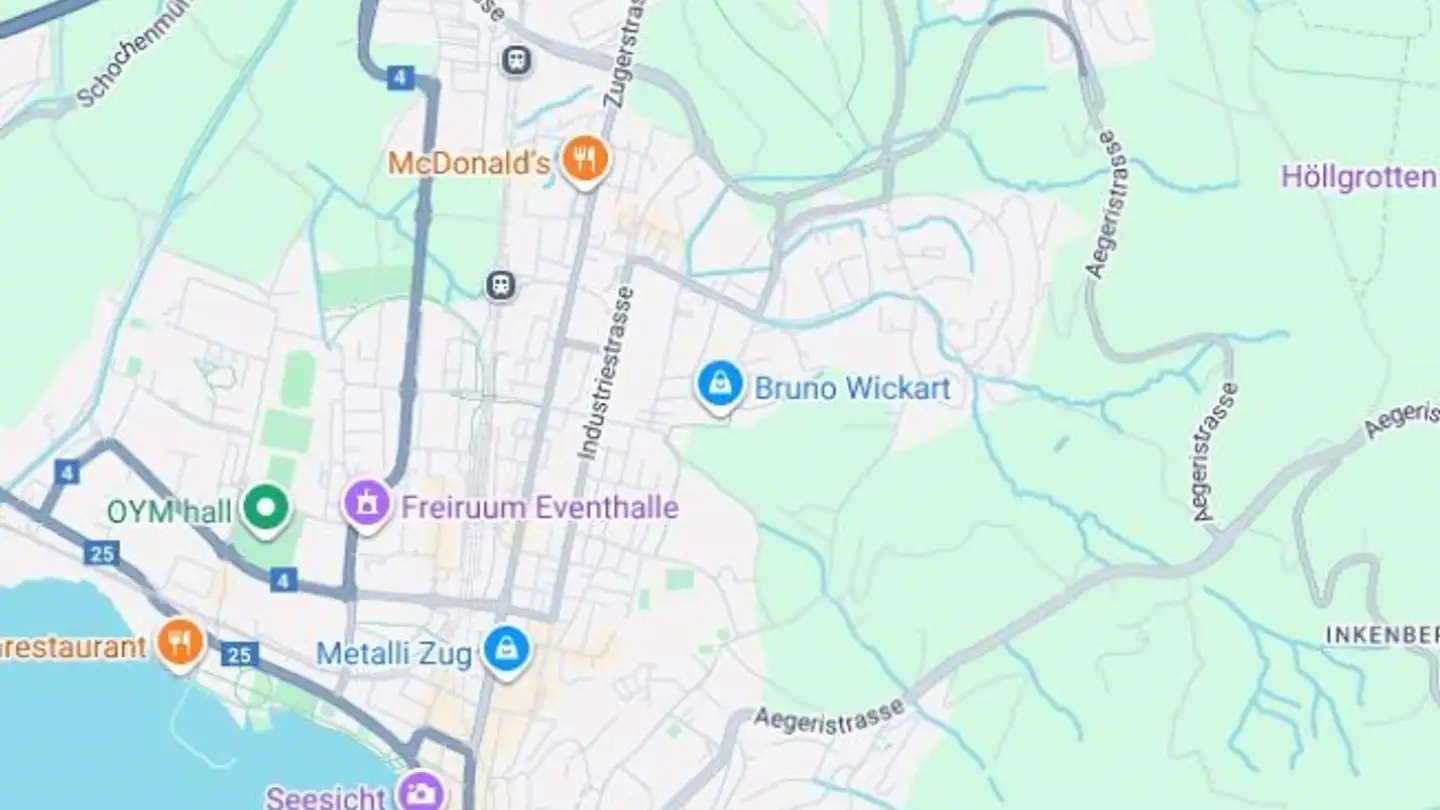Select the train station icon near Zugerstrasse
The width and height of the screenshot is (1440, 810).
point(516,60)
